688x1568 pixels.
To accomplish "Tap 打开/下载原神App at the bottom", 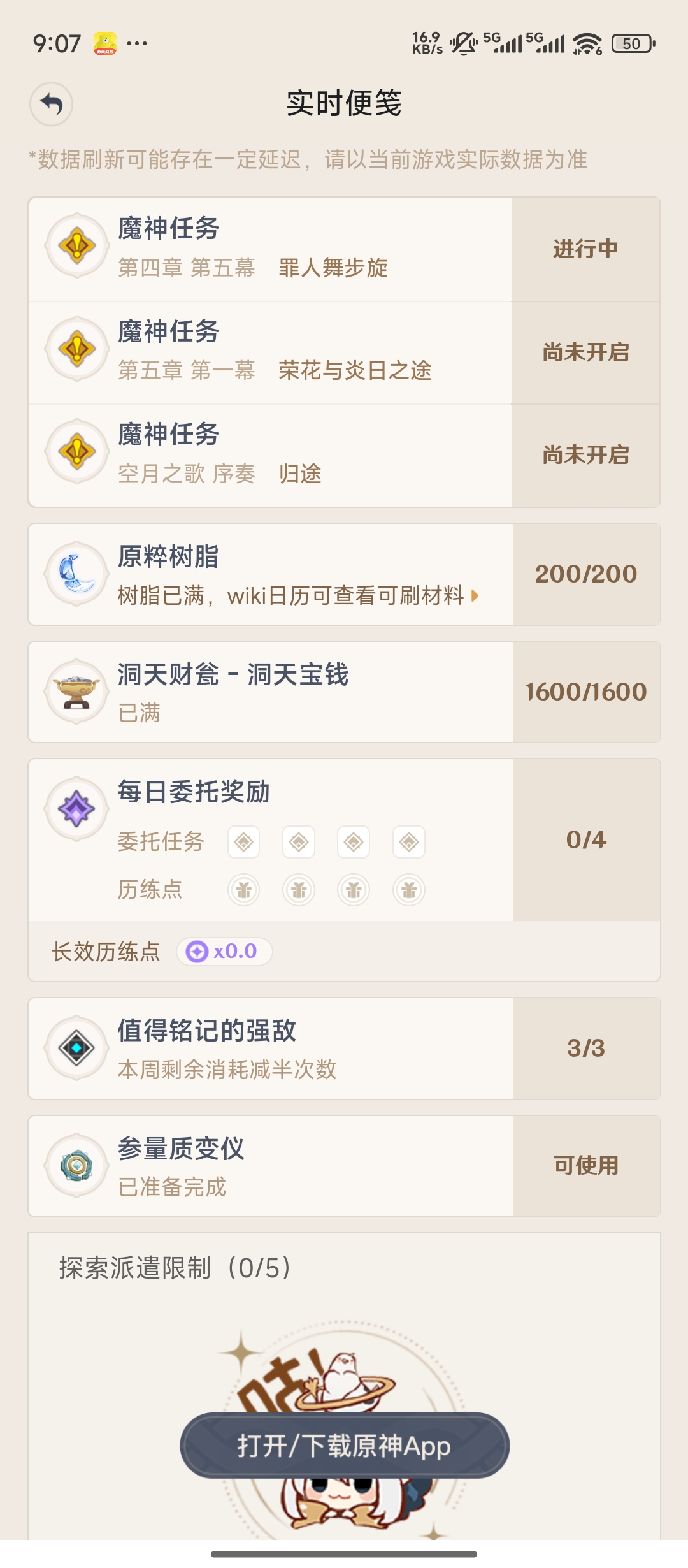I will click(344, 1445).
